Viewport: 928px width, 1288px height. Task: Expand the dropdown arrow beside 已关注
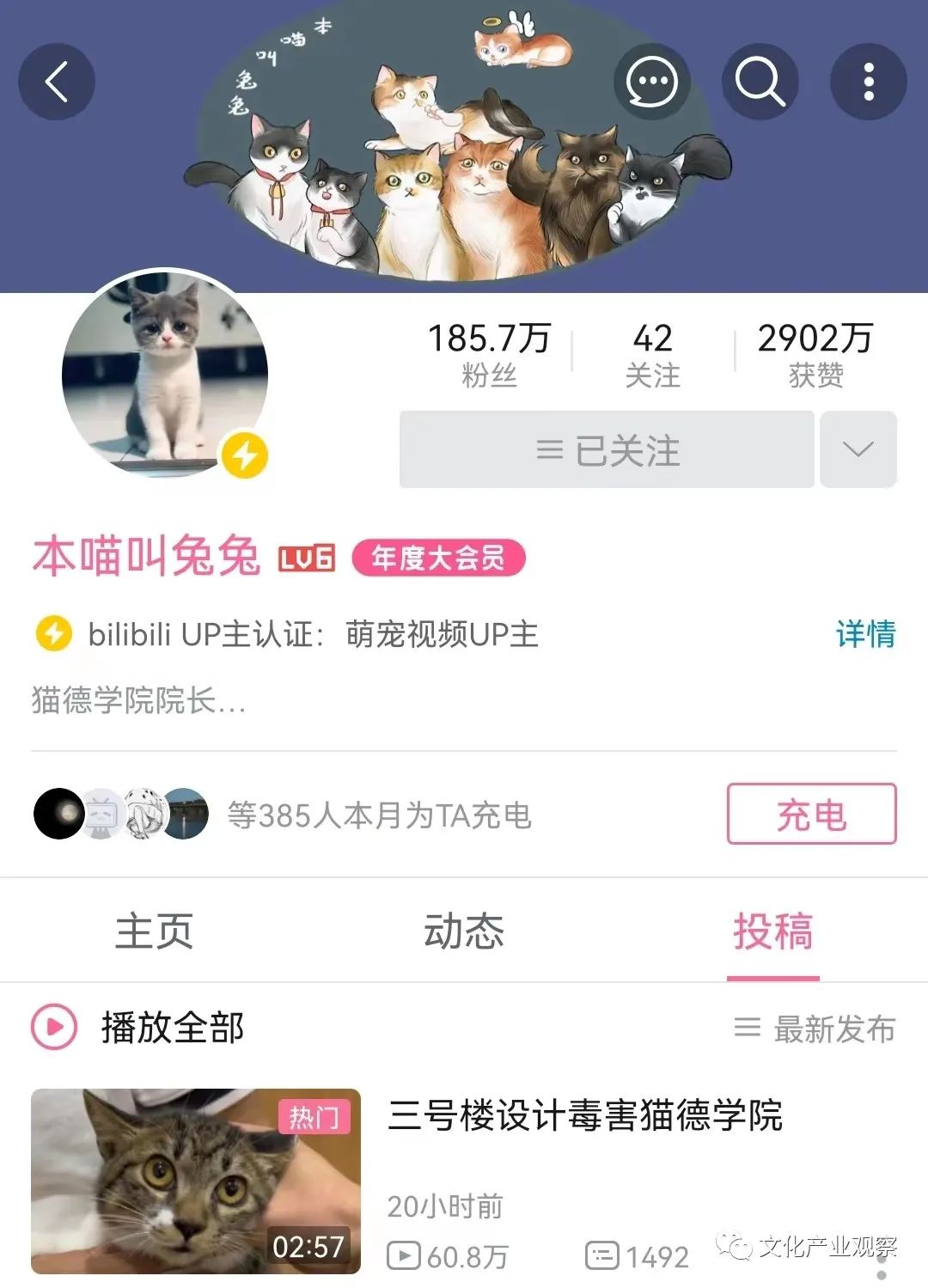(x=858, y=449)
